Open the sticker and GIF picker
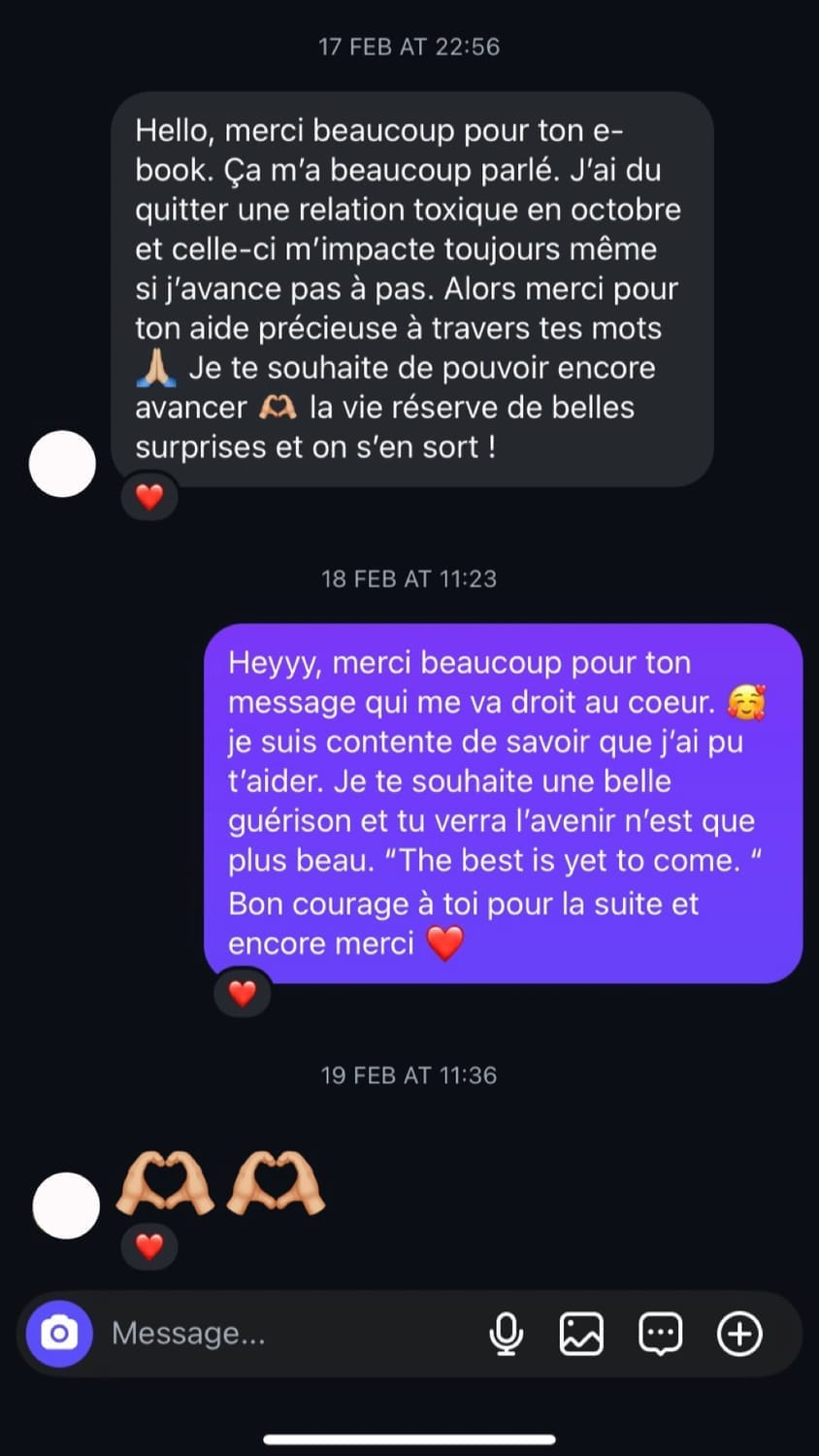This screenshot has width=819, height=1456. coord(660,1334)
